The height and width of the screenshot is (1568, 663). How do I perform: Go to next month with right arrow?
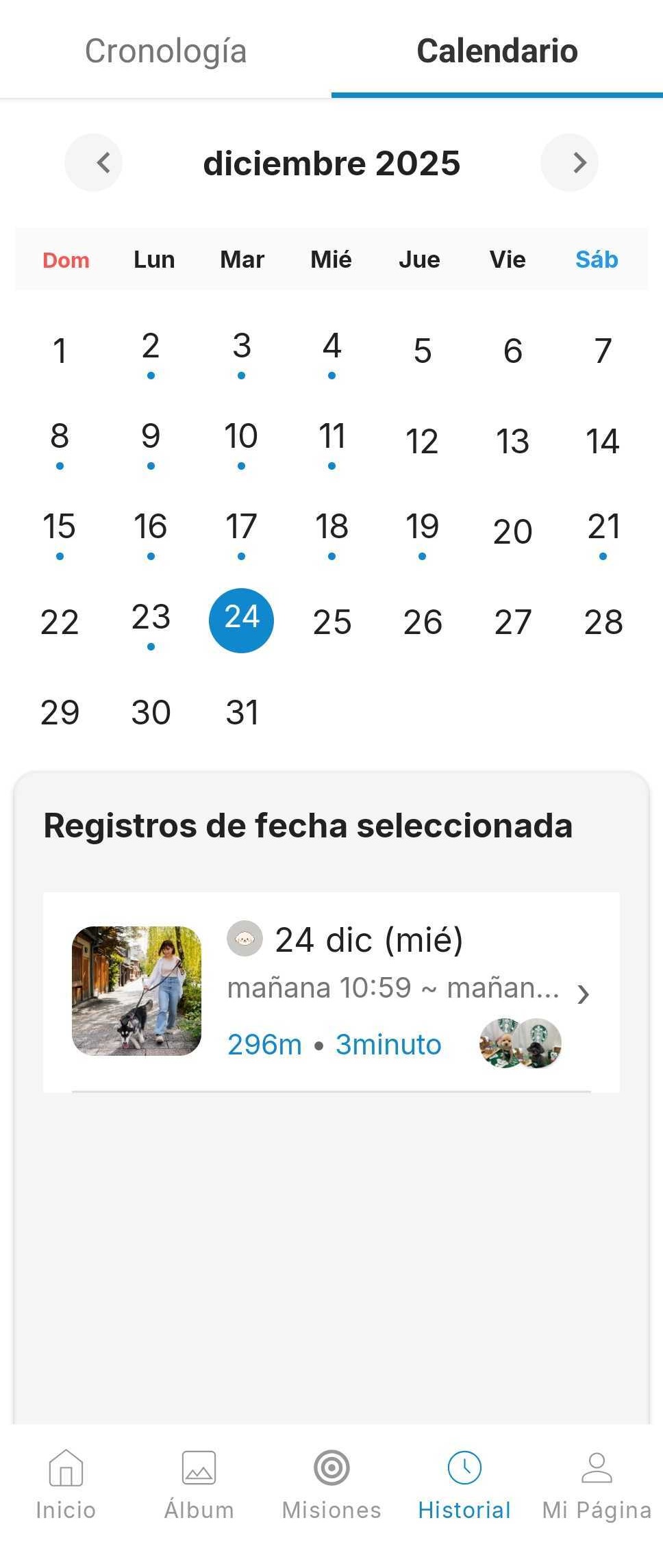click(579, 163)
